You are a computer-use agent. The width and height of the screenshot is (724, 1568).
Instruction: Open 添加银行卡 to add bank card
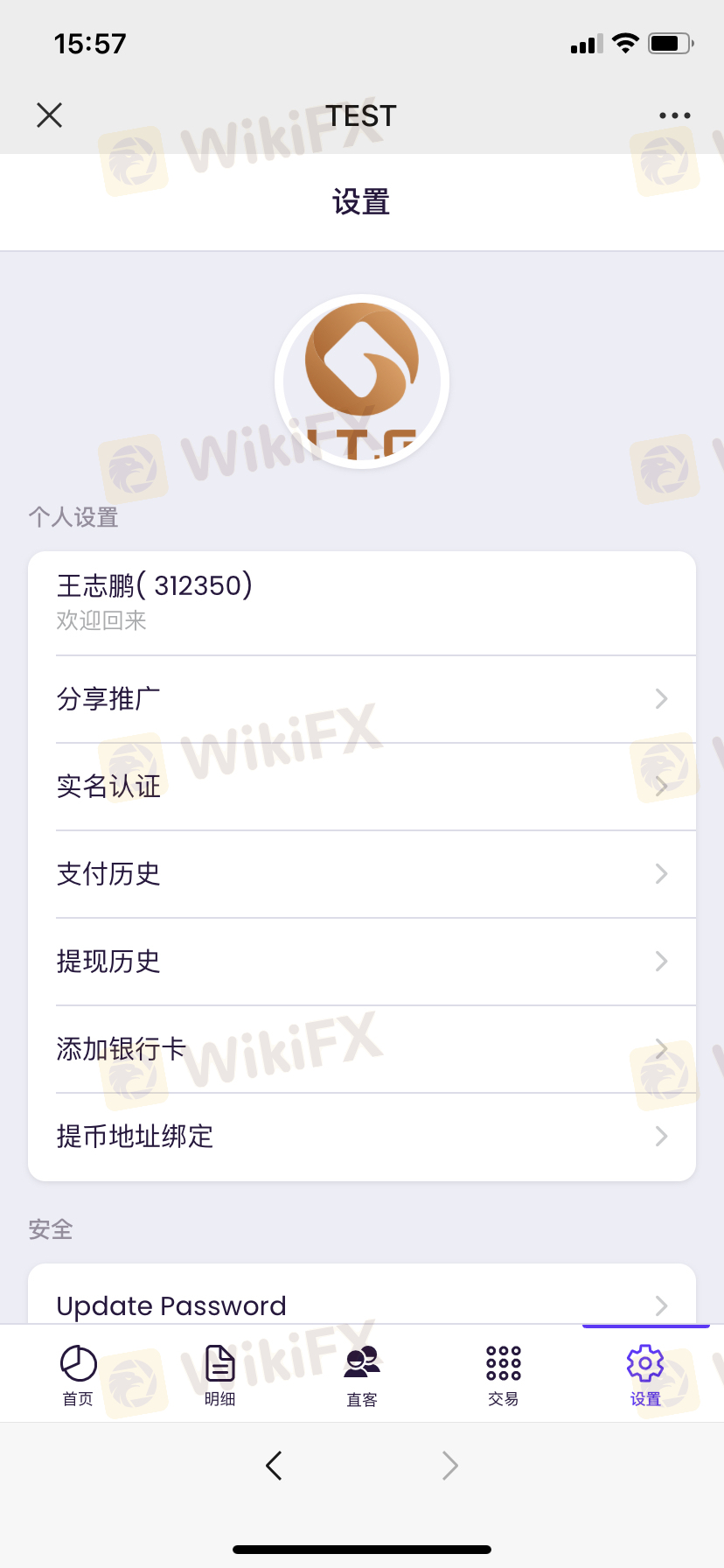[362, 1049]
